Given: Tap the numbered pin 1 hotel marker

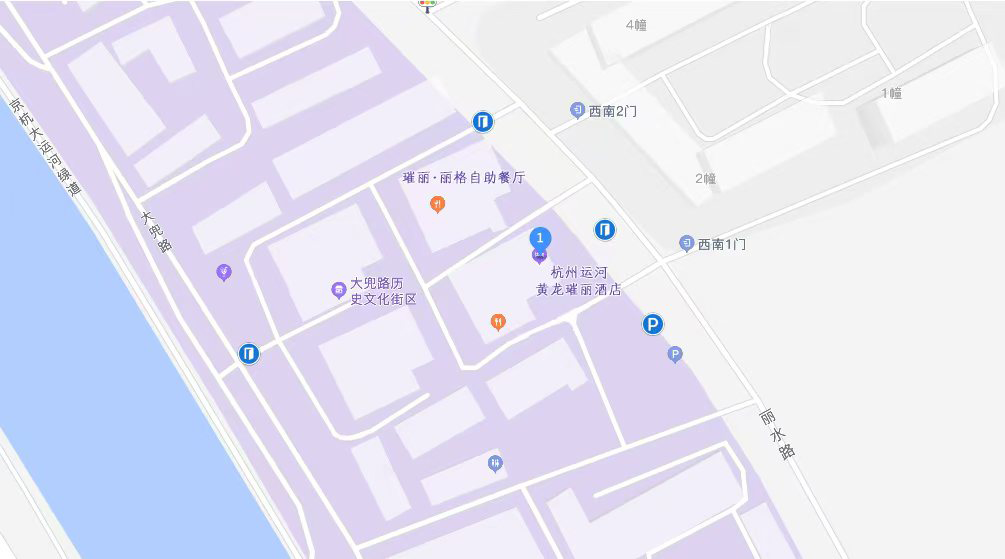Looking at the screenshot, I should [539, 239].
